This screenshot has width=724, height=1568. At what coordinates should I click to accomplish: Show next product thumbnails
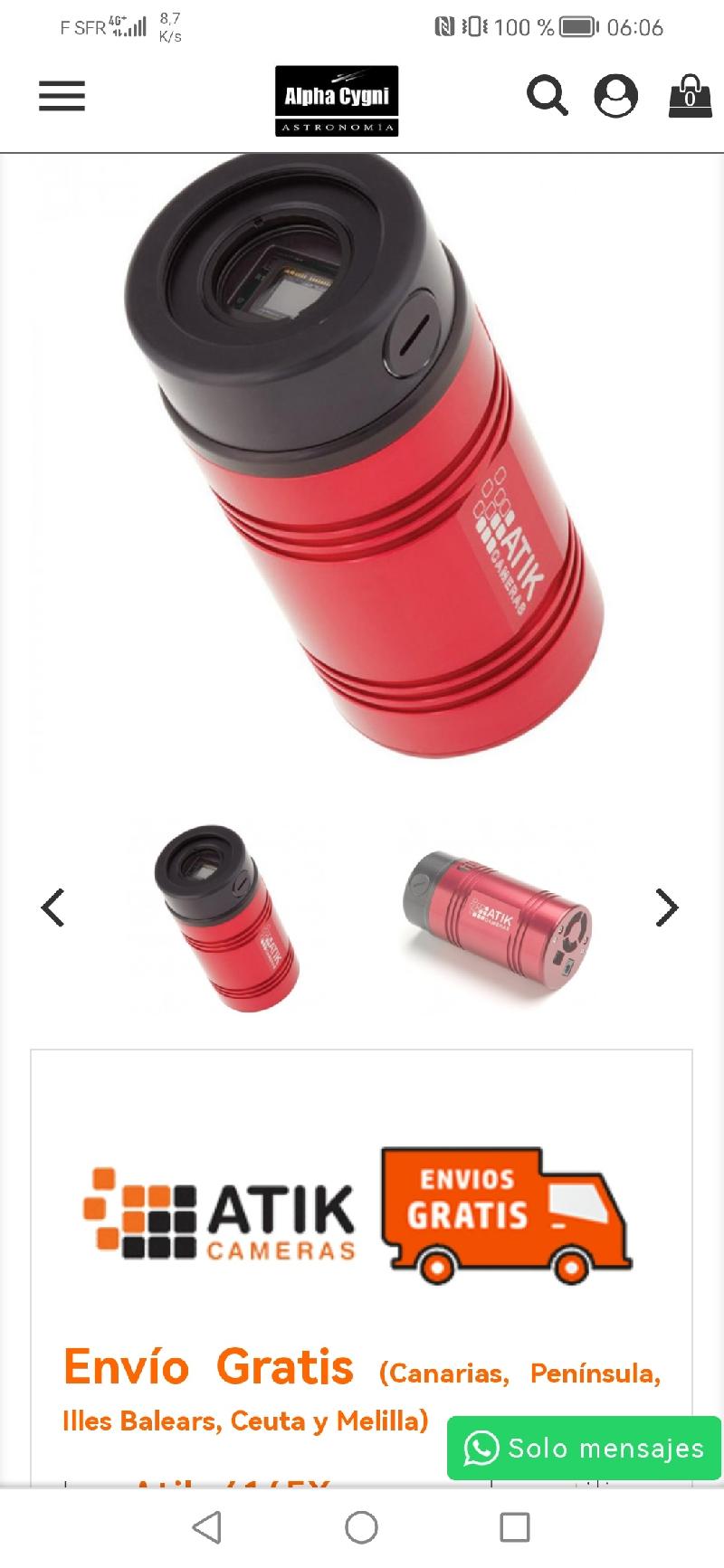pyautogui.click(x=667, y=908)
